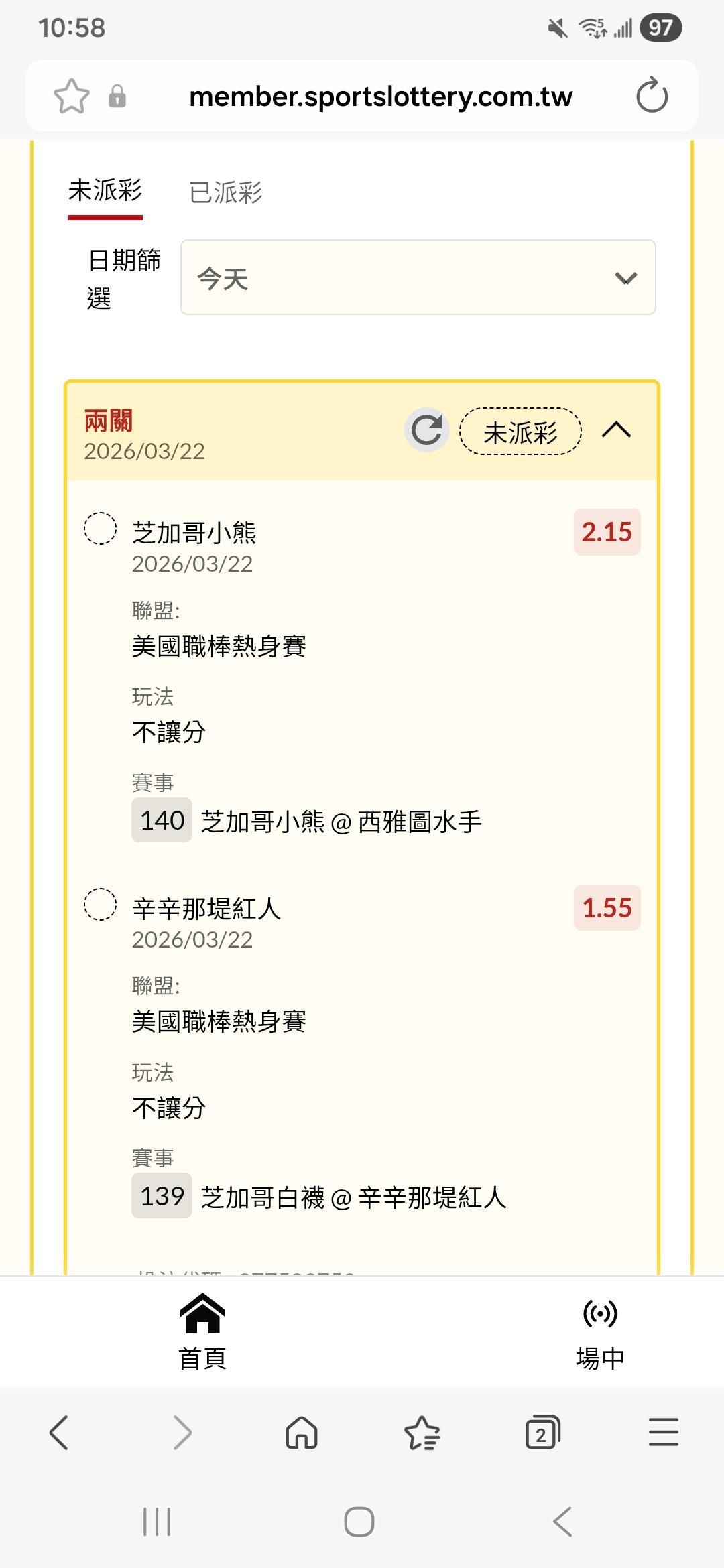724x1568 pixels.
Task: Reload the page in the browser
Action: 652,96
